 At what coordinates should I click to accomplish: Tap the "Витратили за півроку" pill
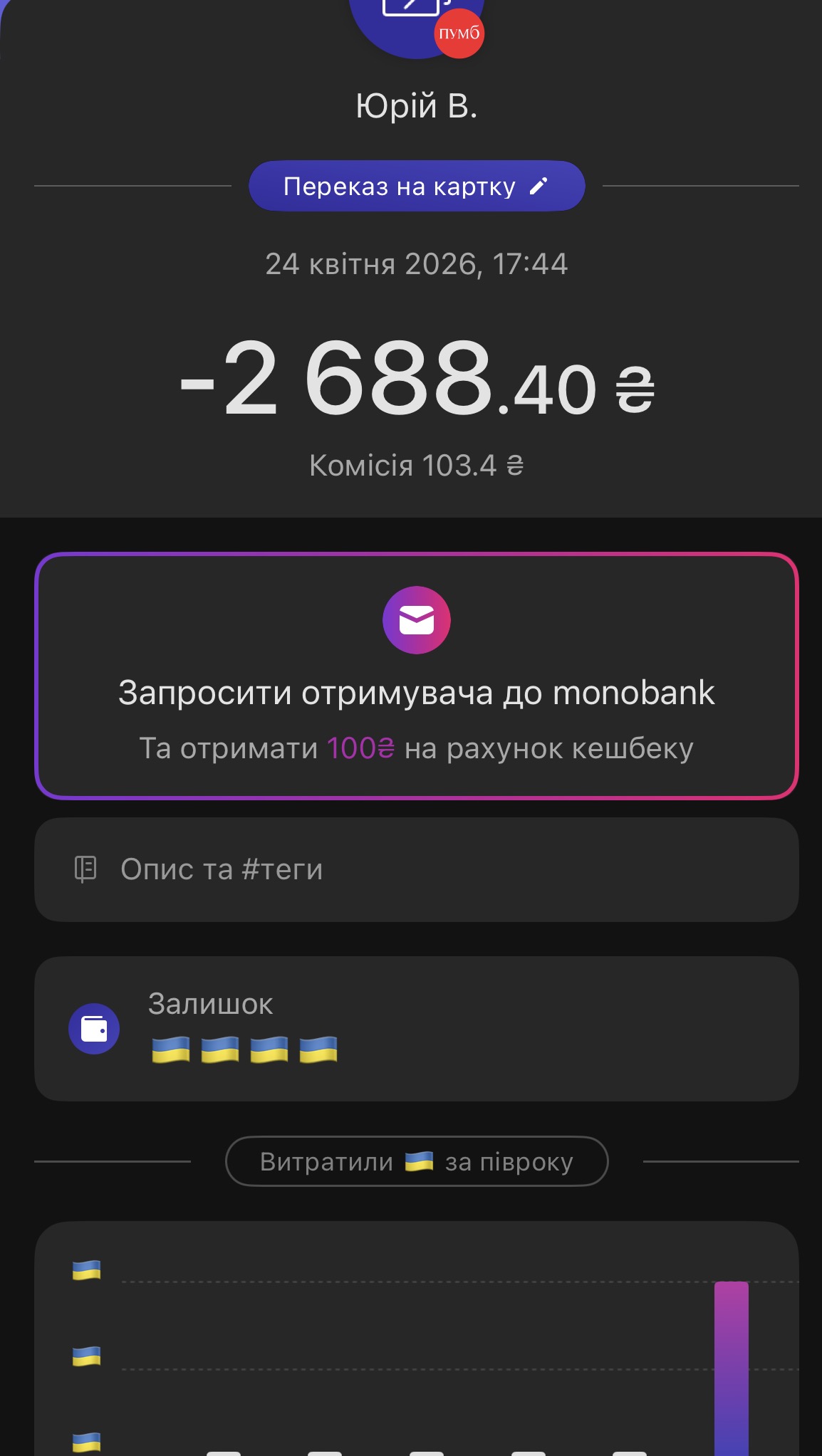[417, 1161]
